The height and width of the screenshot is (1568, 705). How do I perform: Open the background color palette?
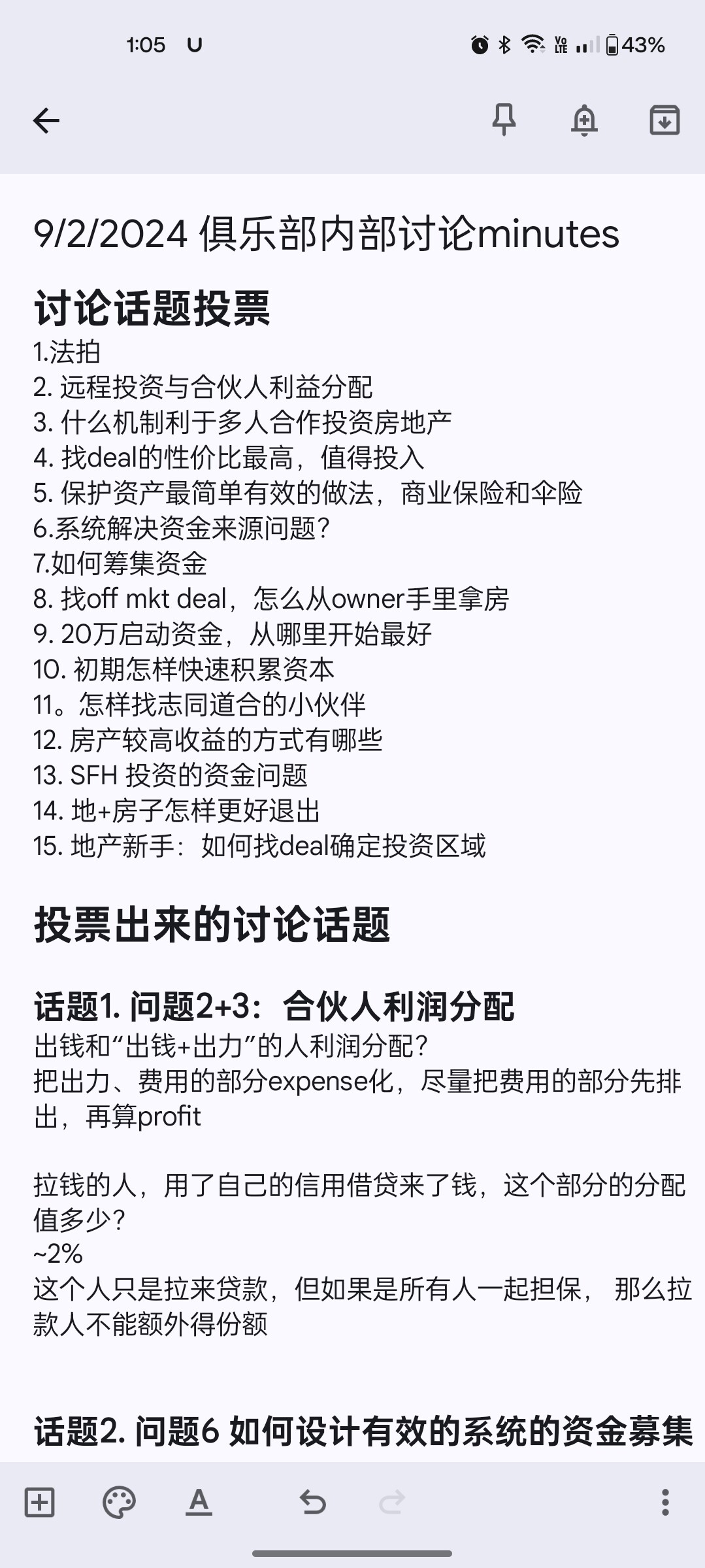coord(119,1501)
